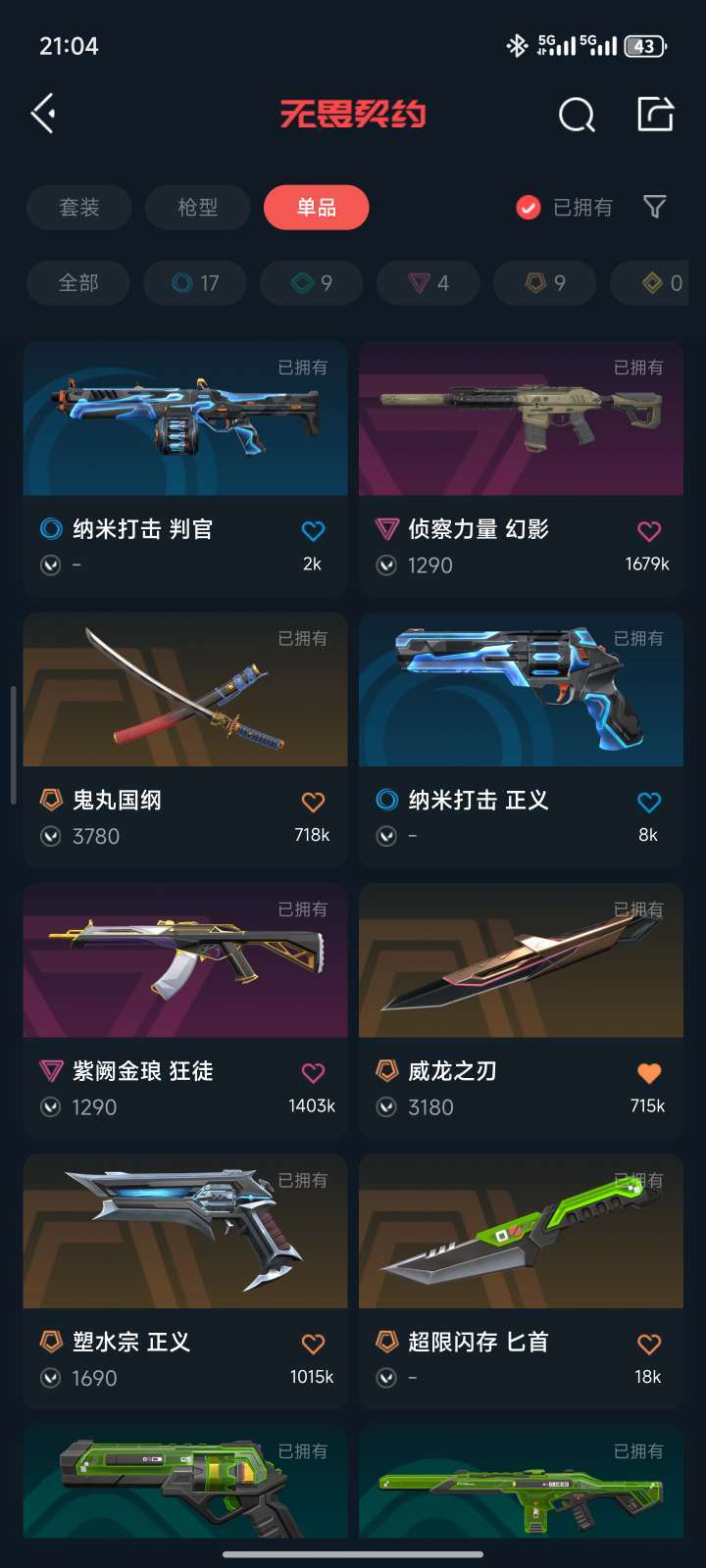The height and width of the screenshot is (1568, 706).
Task: Unlike the 威龙之刃 skin
Action: coord(648,1073)
